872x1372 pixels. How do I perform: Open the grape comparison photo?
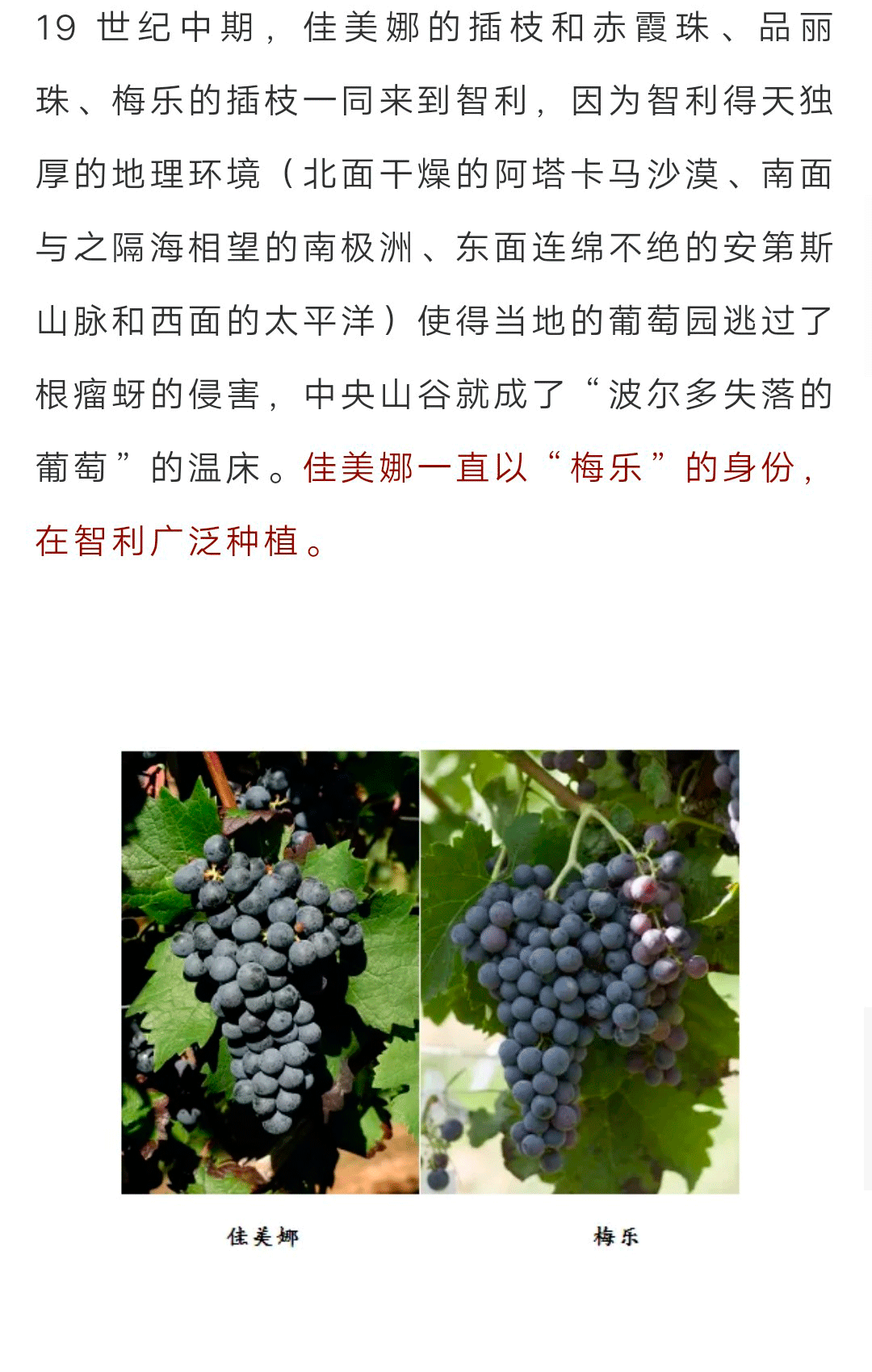[430, 972]
